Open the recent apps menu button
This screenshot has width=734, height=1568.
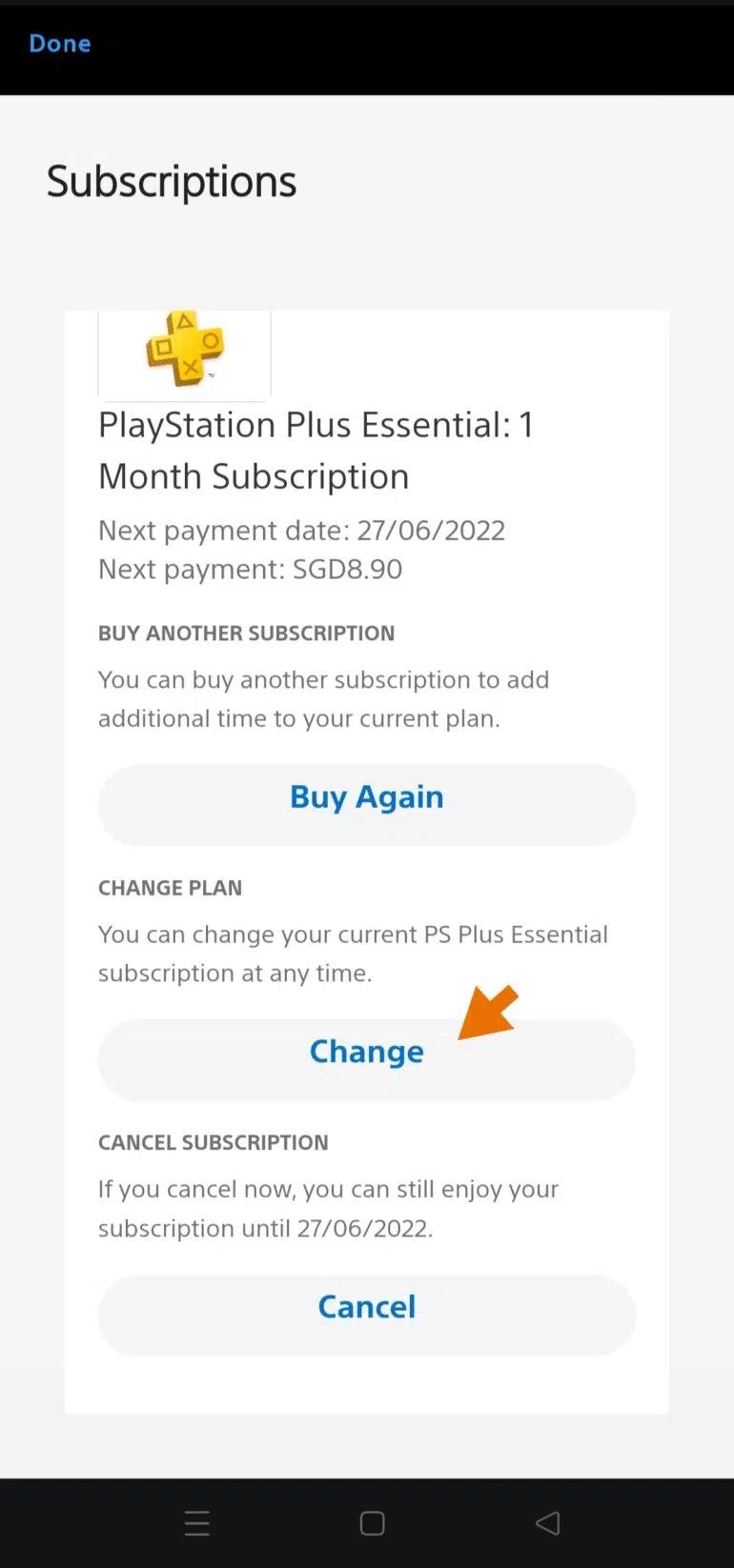point(196,1522)
